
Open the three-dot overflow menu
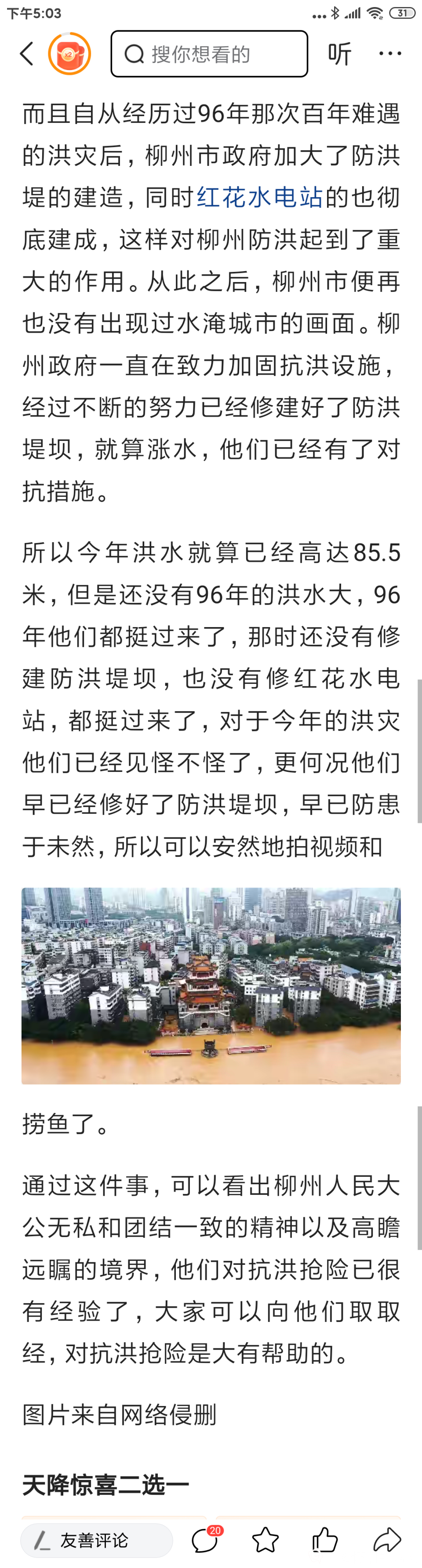click(390, 54)
